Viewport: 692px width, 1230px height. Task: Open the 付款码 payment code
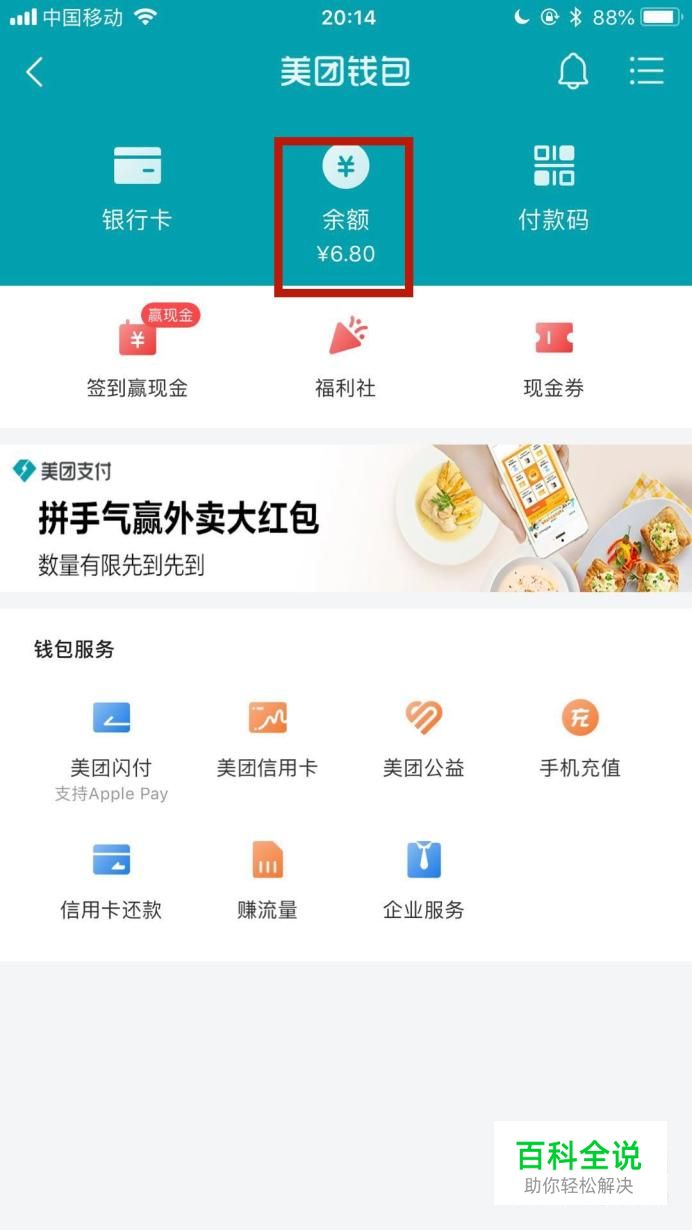553,188
